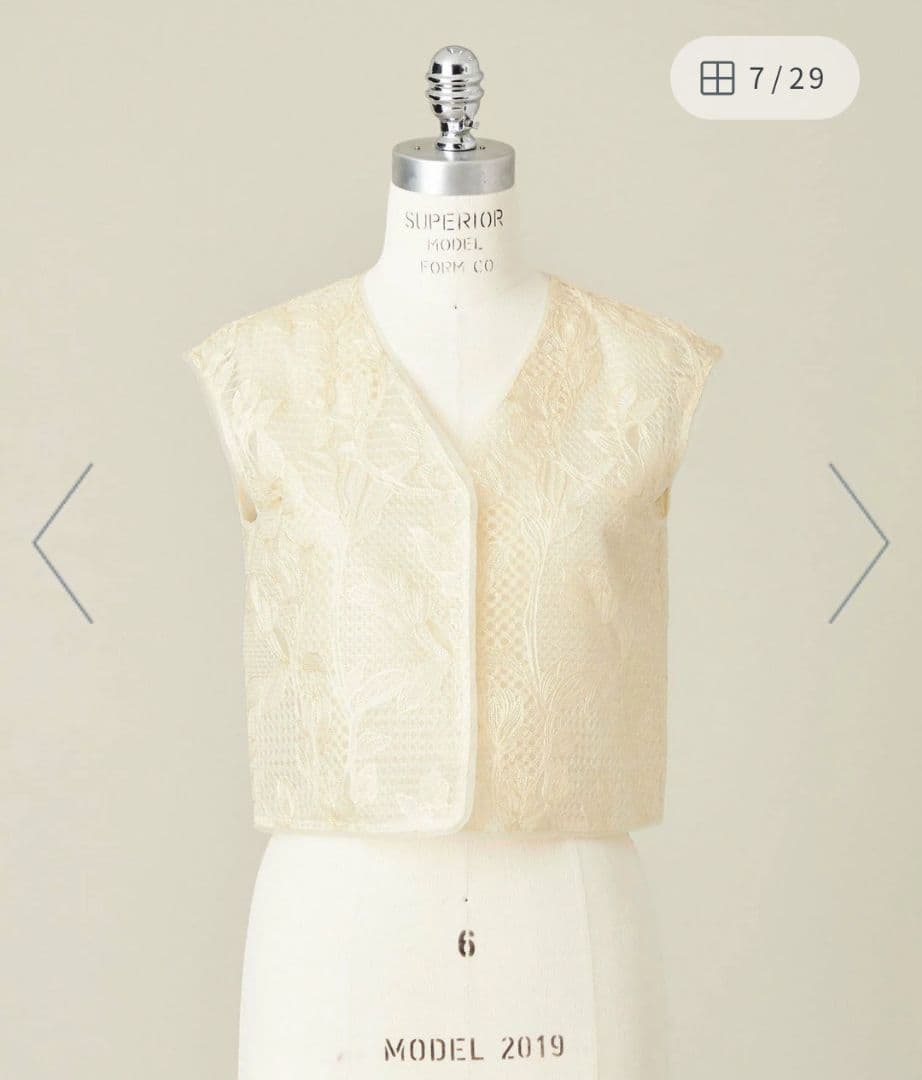This screenshot has height=1080, width=922.
Task: Go to the previous product image
Action: click(64, 543)
